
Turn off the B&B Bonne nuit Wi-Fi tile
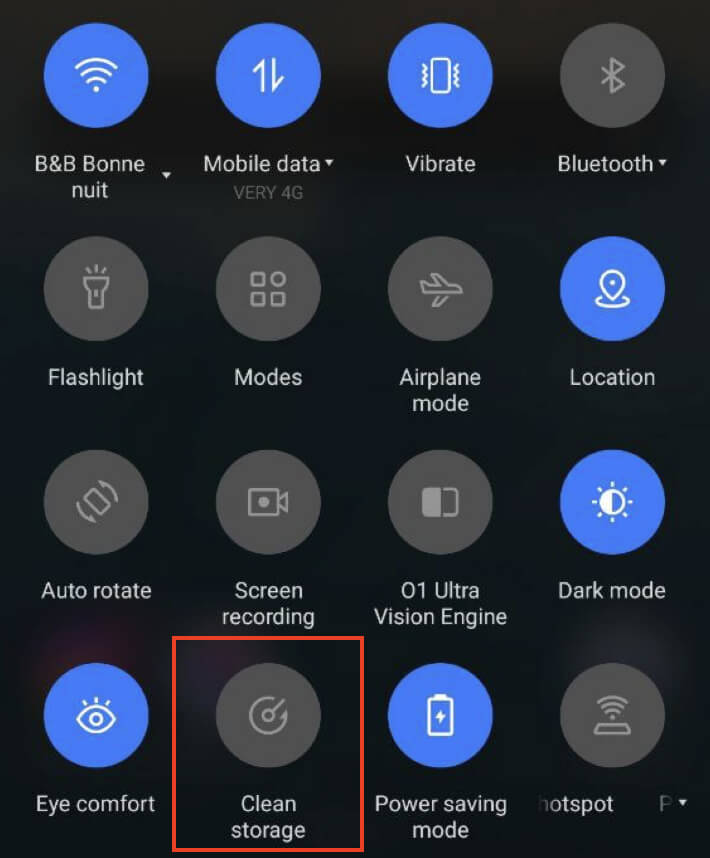[96, 75]
